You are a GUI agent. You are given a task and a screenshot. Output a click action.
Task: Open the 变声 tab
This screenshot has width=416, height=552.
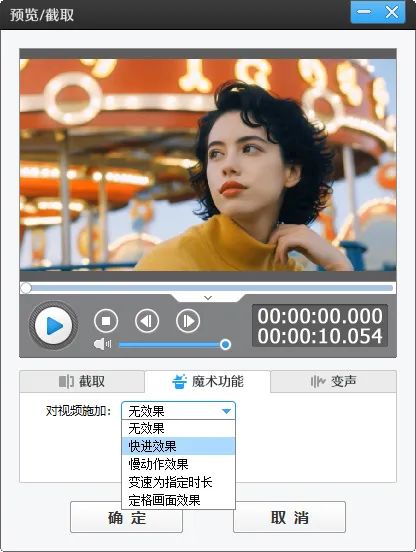pyautogui.click(x=333, y=381)
